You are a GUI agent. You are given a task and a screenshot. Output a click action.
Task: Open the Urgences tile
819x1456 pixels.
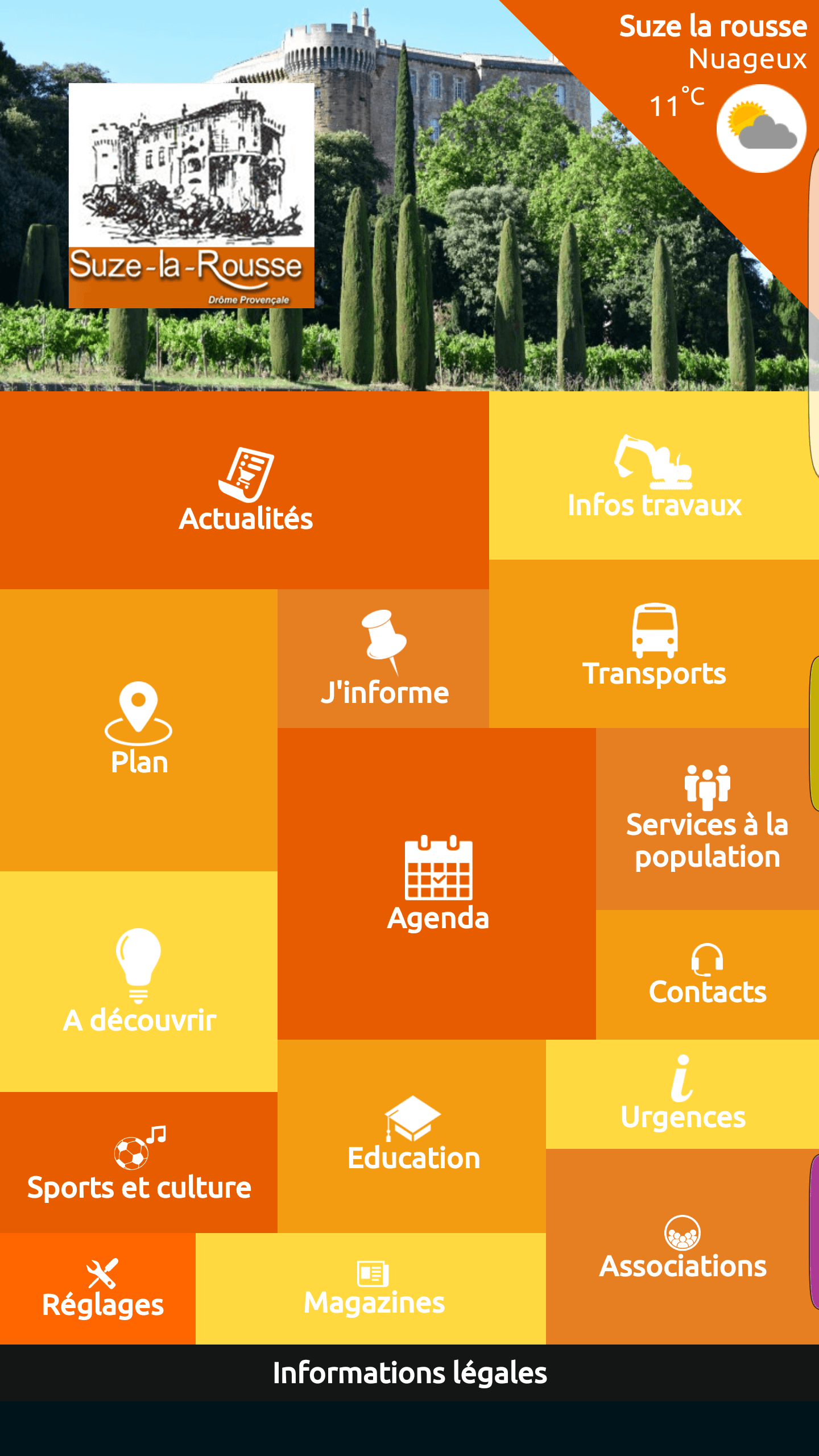[x=682, y=1094]
